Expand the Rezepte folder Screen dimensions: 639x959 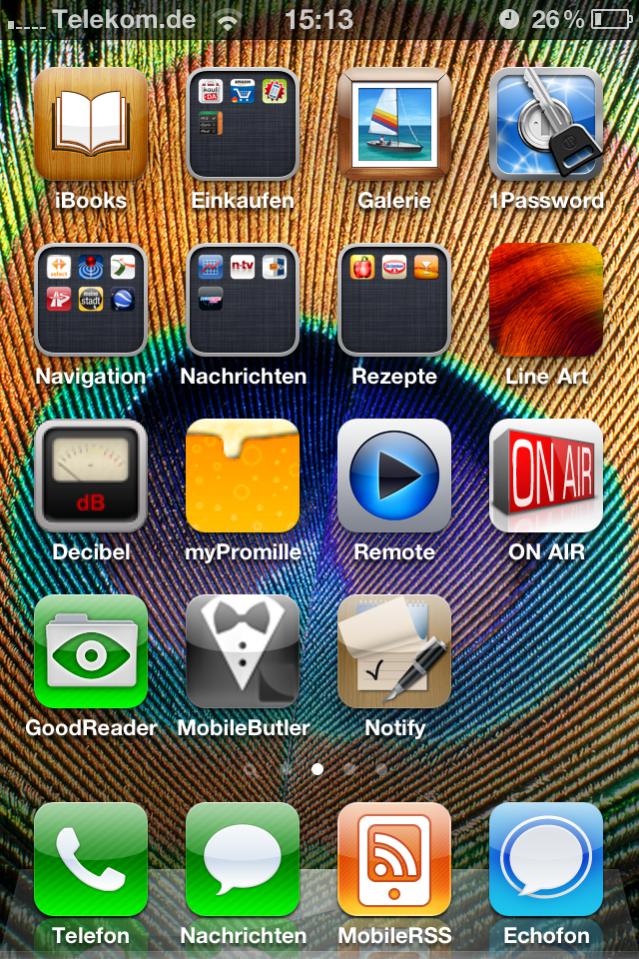394,300
